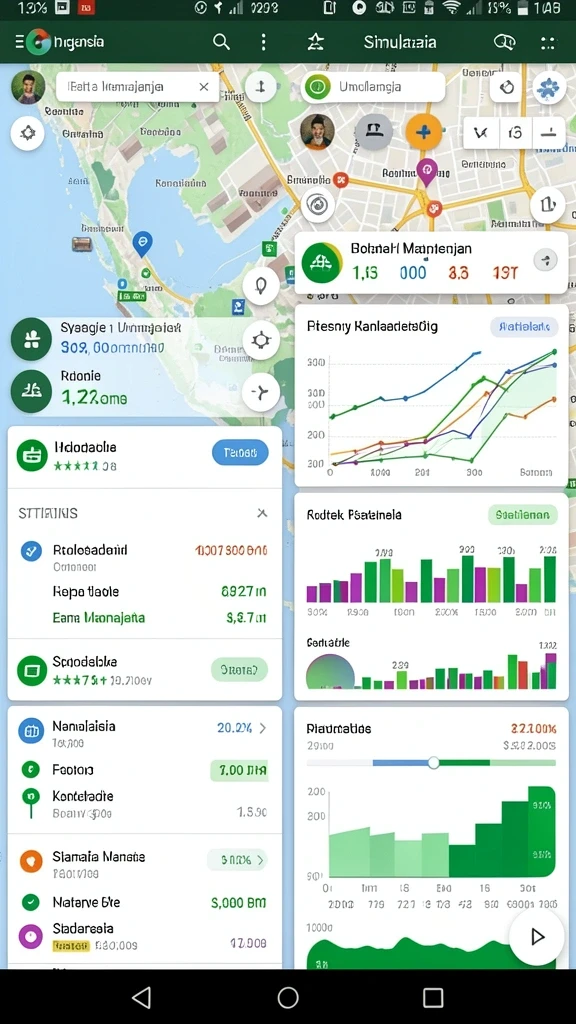Viewport: 576px width, 1024px height.
Task: Tap the star icon in the app bar
Action: click(x=316, y=42)
